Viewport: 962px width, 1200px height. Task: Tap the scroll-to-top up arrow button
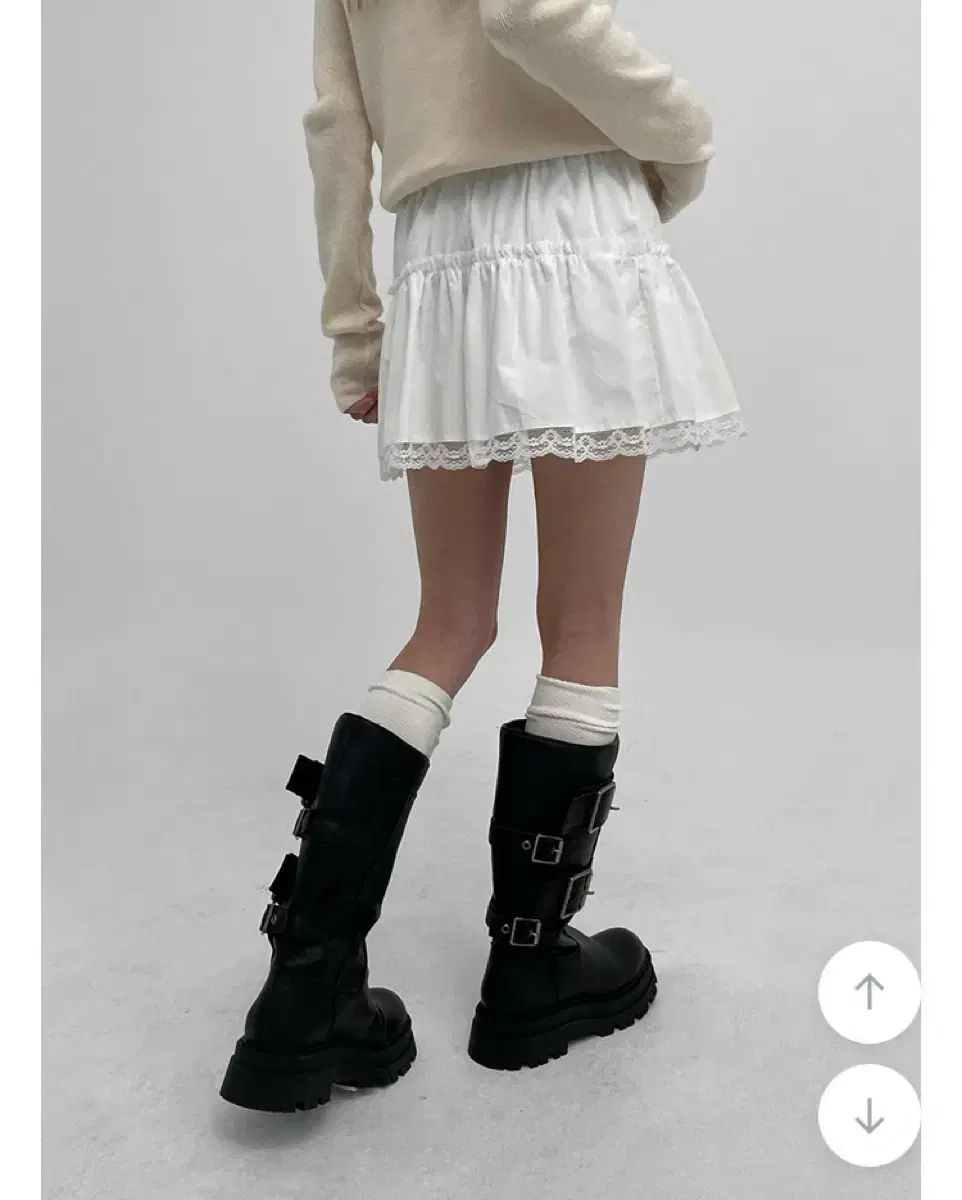(x=868, y=992)
